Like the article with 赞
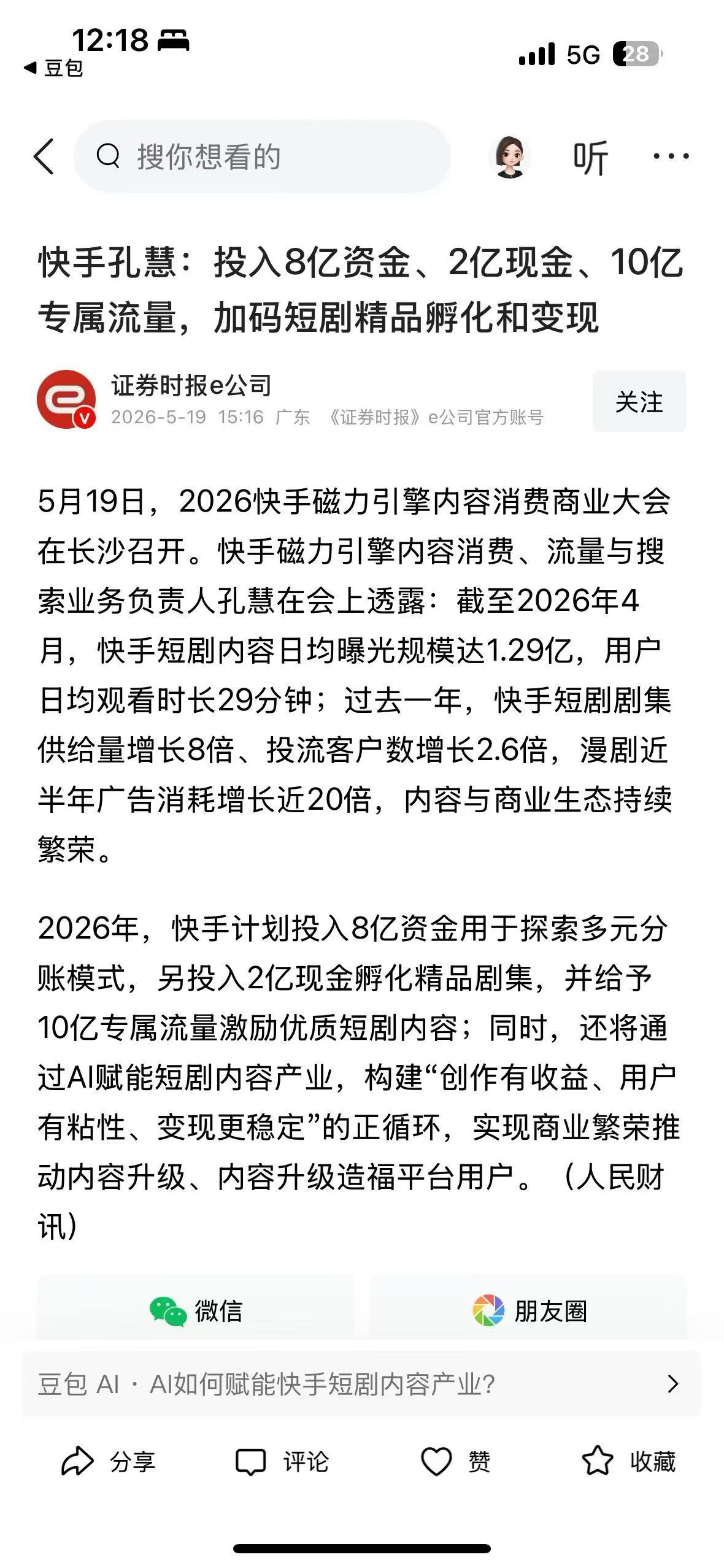This screenshot has width=724, height=1568. pyautogui.click(x=455, y=1461)
